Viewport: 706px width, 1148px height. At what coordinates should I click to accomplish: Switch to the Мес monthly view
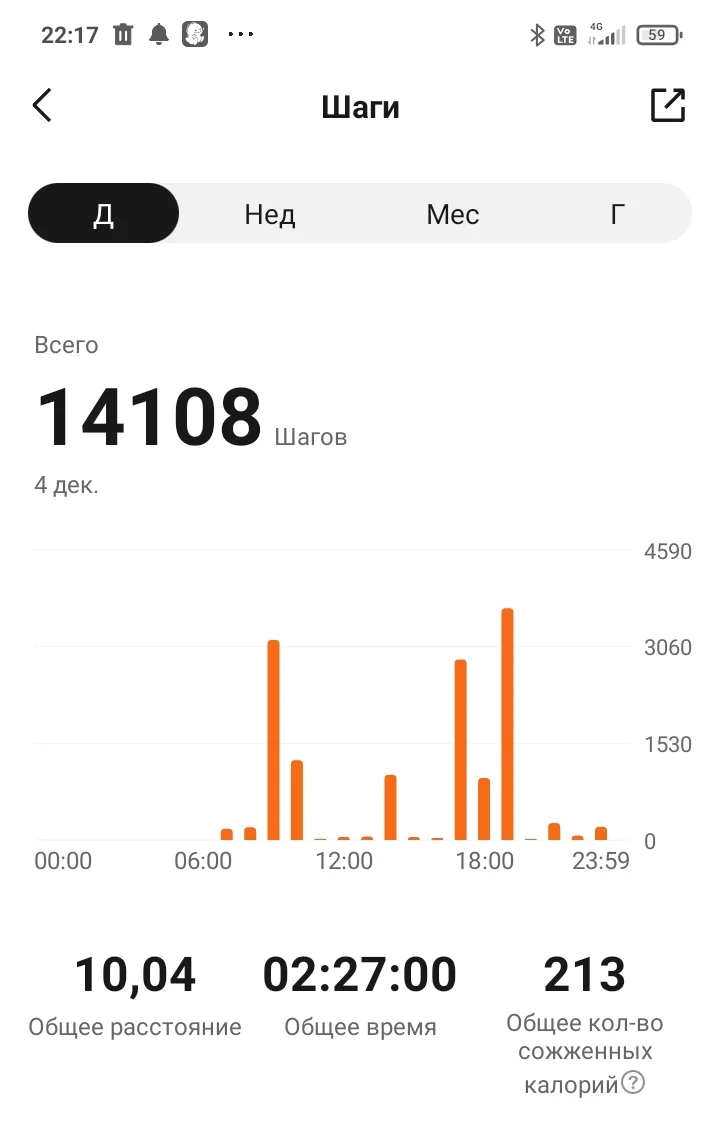point(453,214)
